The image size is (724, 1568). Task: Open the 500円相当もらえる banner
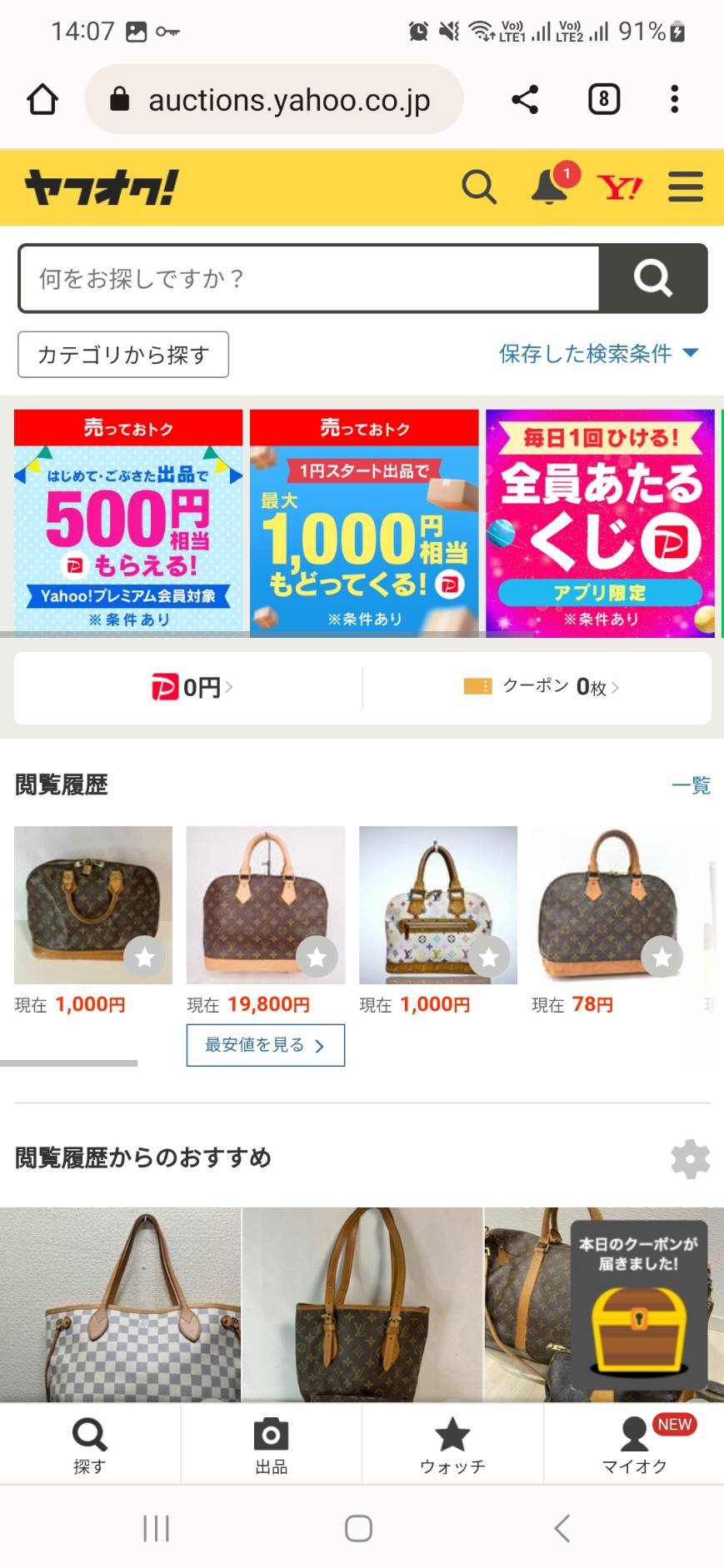128,523
